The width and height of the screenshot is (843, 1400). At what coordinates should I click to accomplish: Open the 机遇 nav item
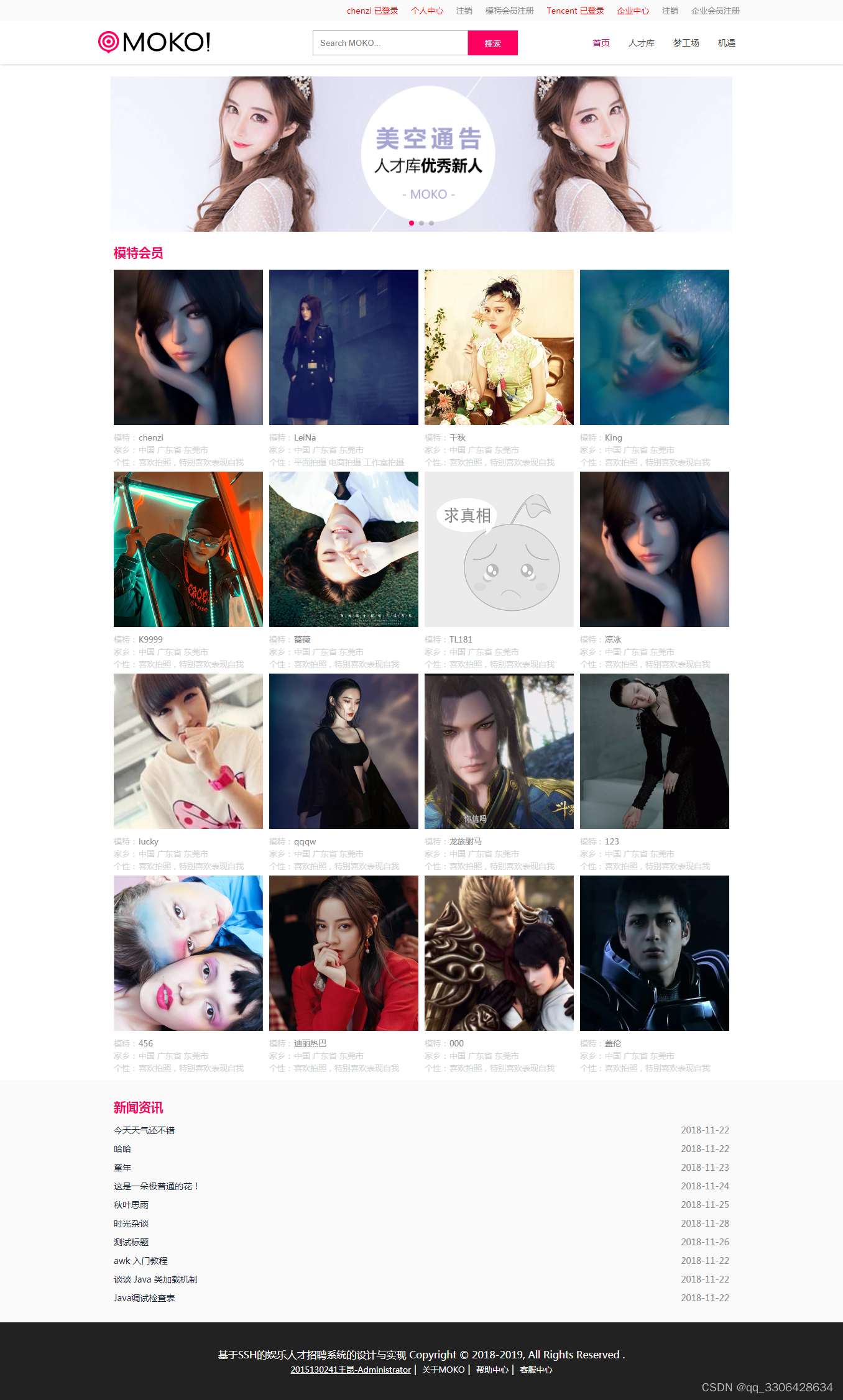click(x=726, y=43)
